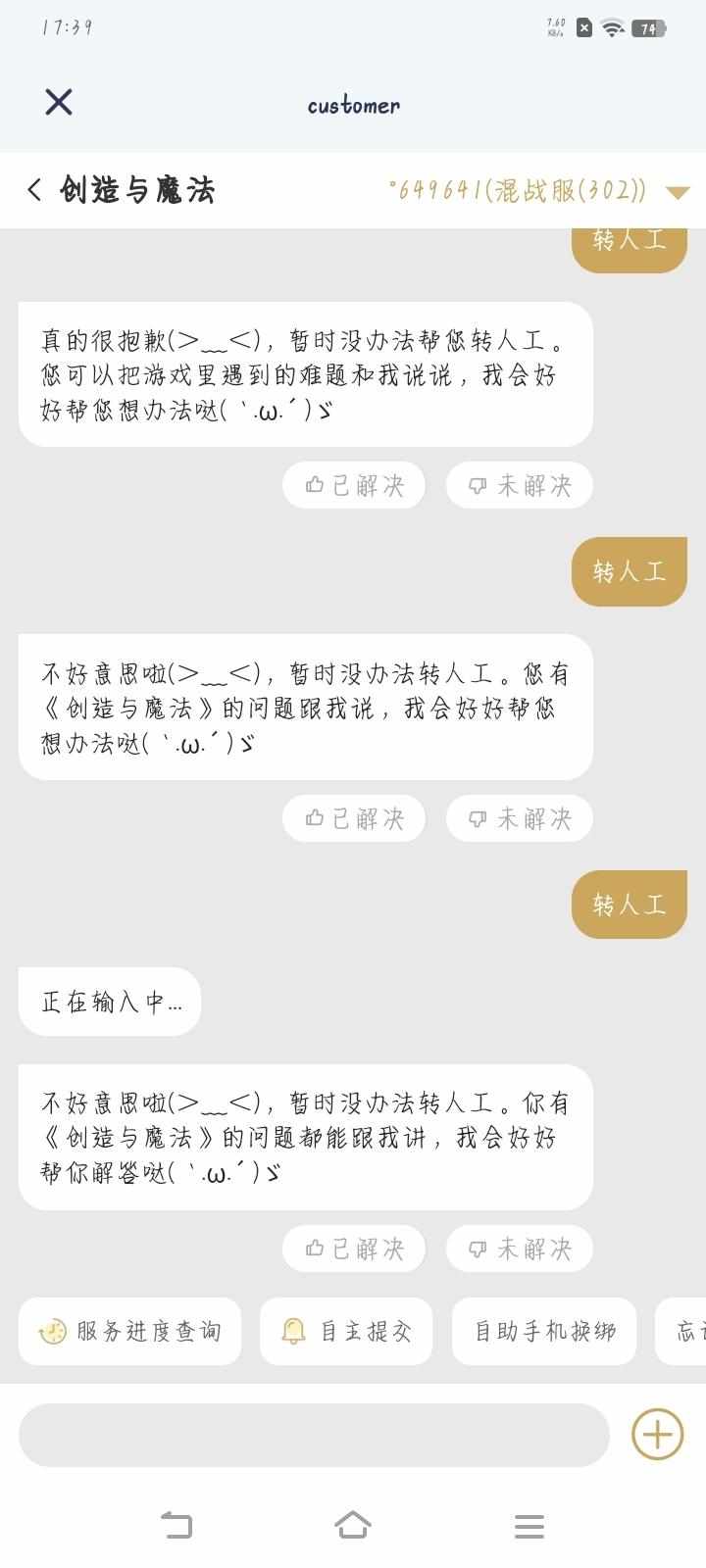
Task: Open 服务进度查询 shortcut
Action: [x=129, y=1331]
